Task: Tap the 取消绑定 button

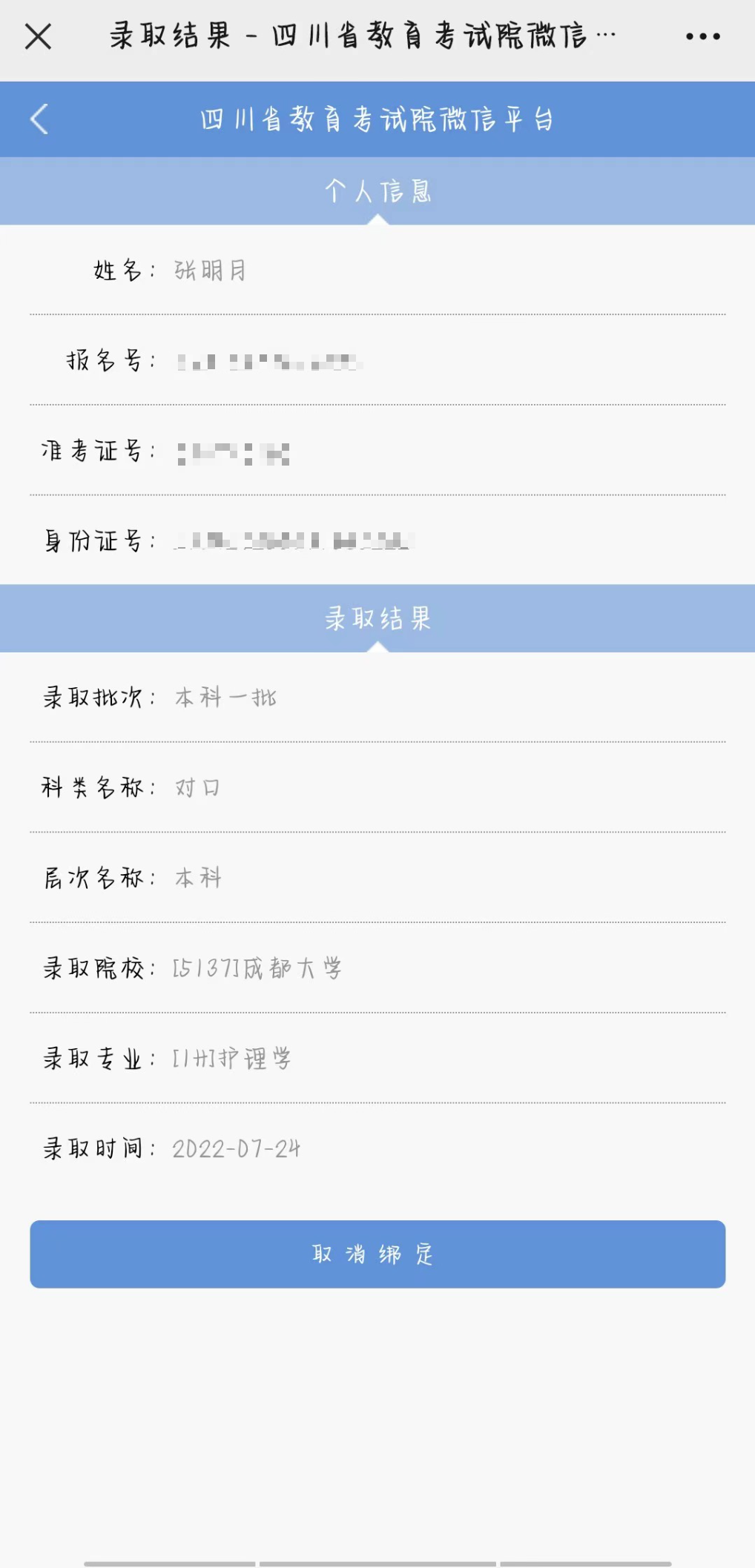Action: point(377,1254)
